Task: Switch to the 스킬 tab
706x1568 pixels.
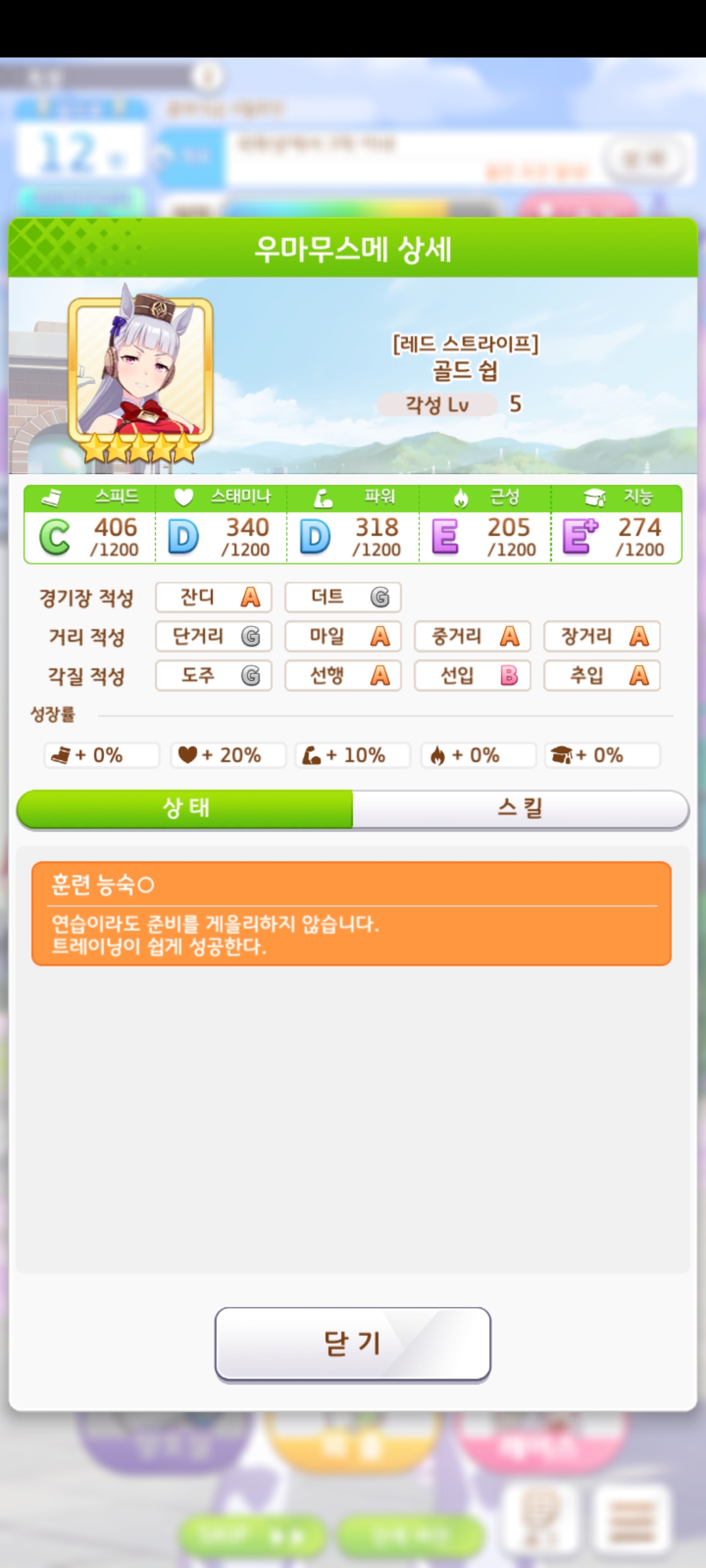Action: point(520,809)
